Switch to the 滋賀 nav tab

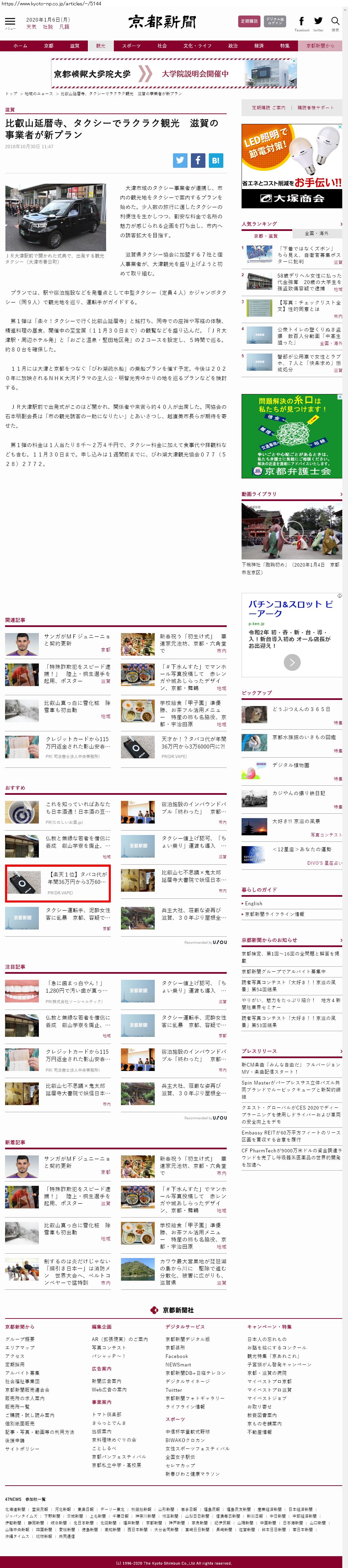[74, 46]
